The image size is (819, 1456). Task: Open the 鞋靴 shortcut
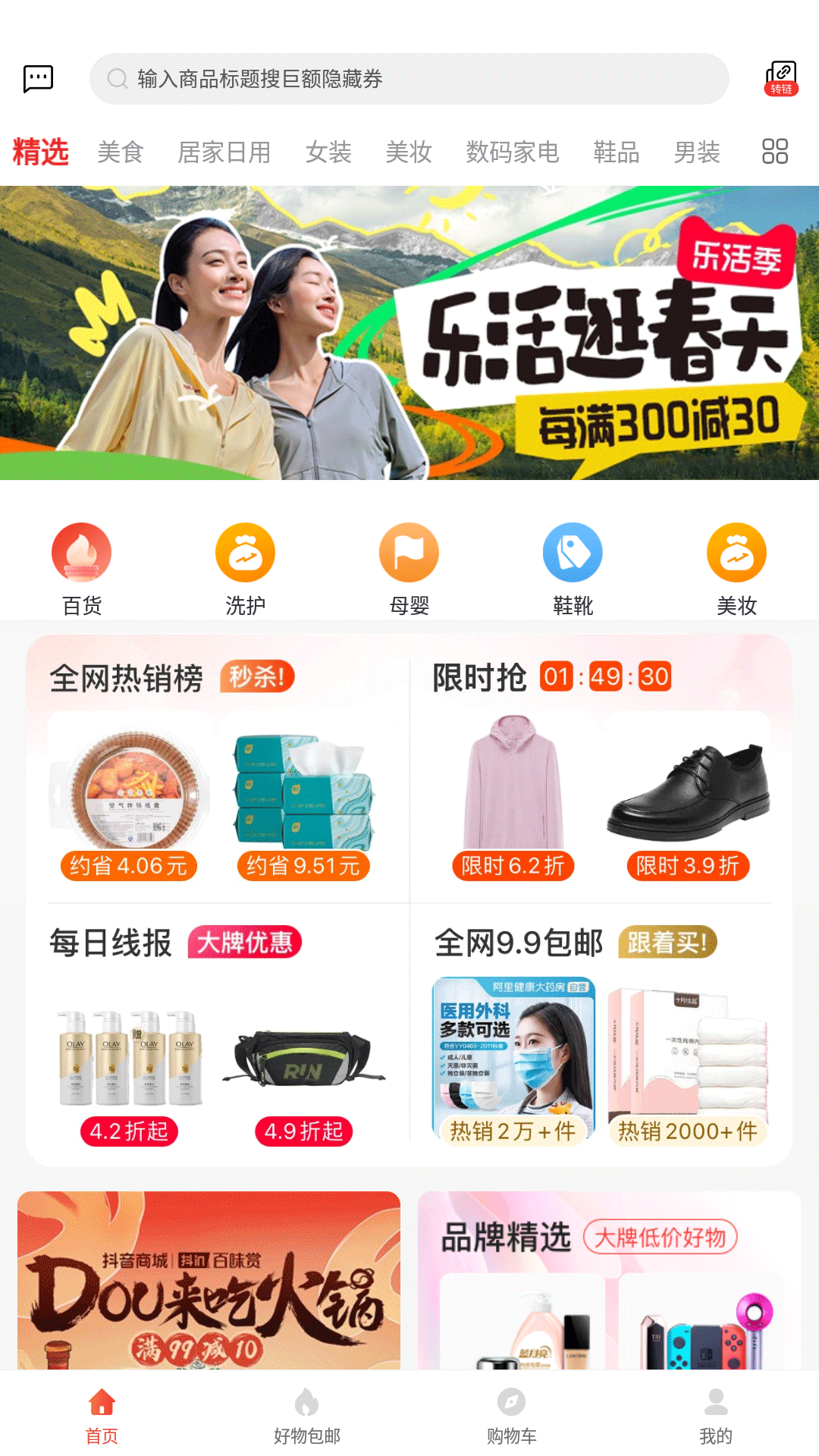pyautogui.click(x=573, y=569)
